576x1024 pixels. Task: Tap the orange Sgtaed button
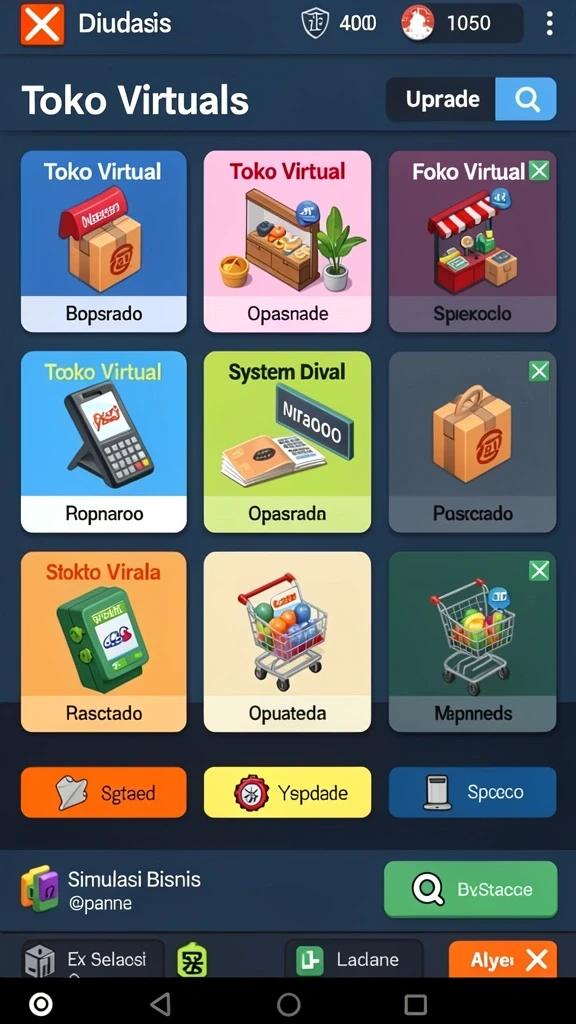pos(104,792)
